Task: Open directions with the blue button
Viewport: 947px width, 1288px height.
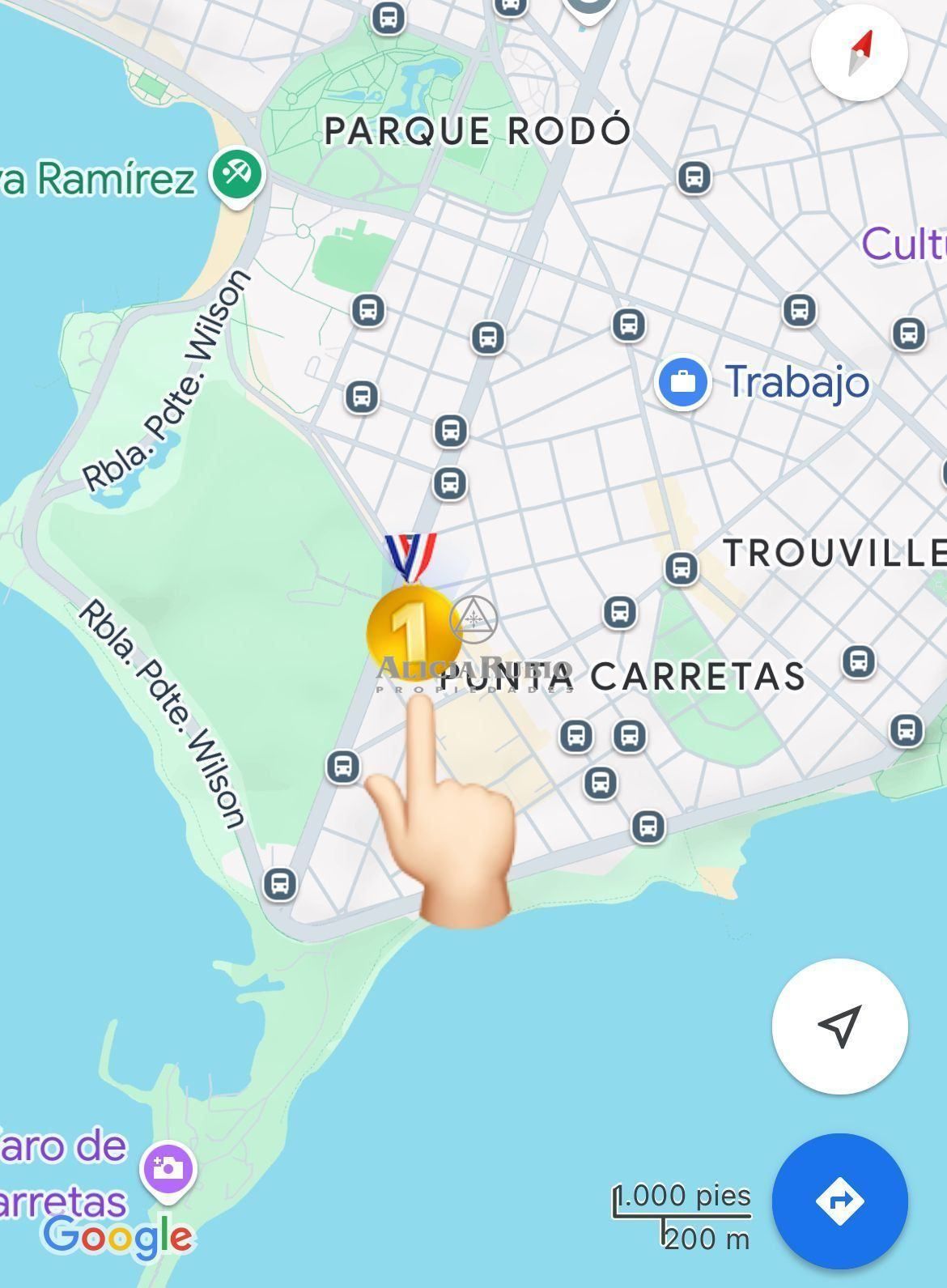Action: coord(839,1201)
